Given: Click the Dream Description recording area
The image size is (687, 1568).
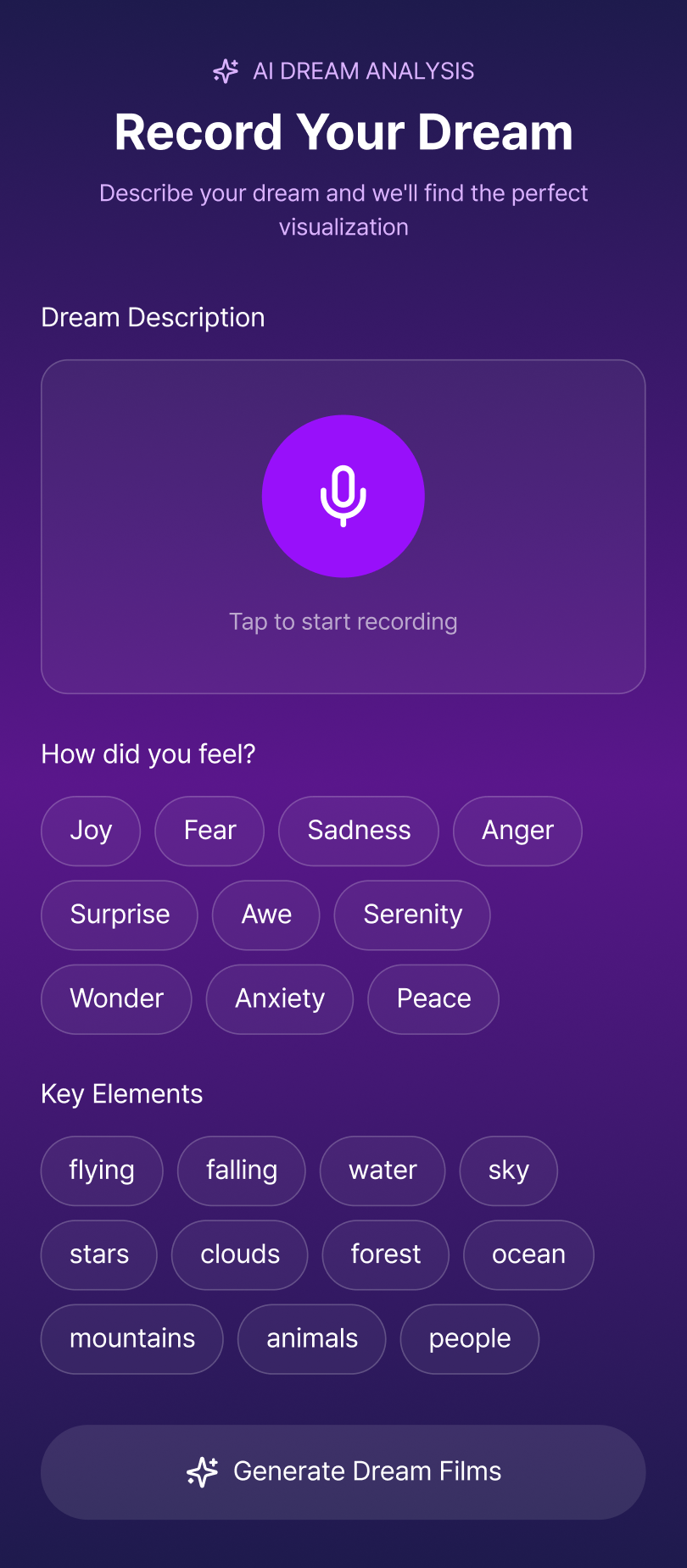Looking at the screenshot, I should pos(343,620).
